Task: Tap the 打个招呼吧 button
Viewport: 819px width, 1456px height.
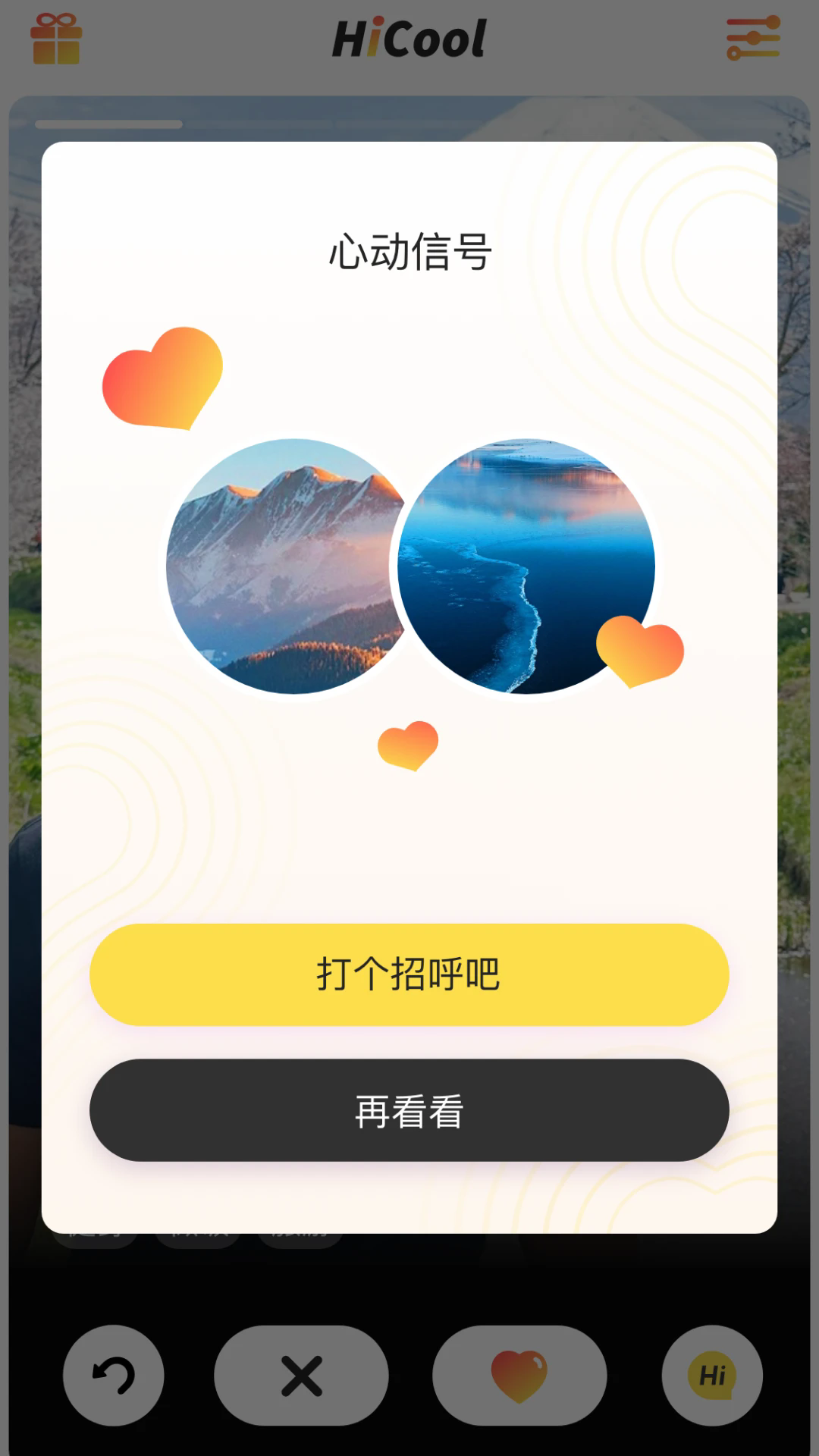Action: tap(409, 974)
